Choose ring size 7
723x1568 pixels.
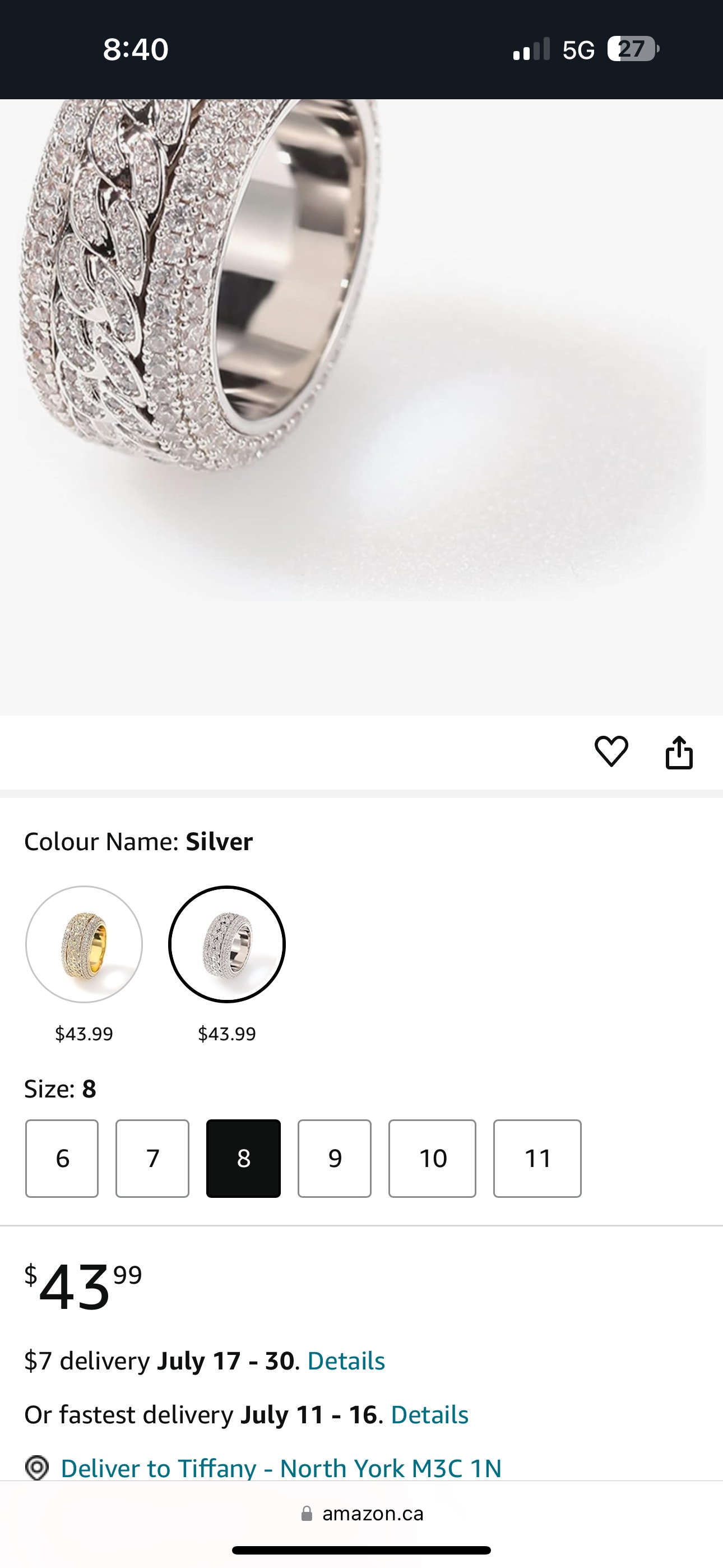click(153, 1159)
